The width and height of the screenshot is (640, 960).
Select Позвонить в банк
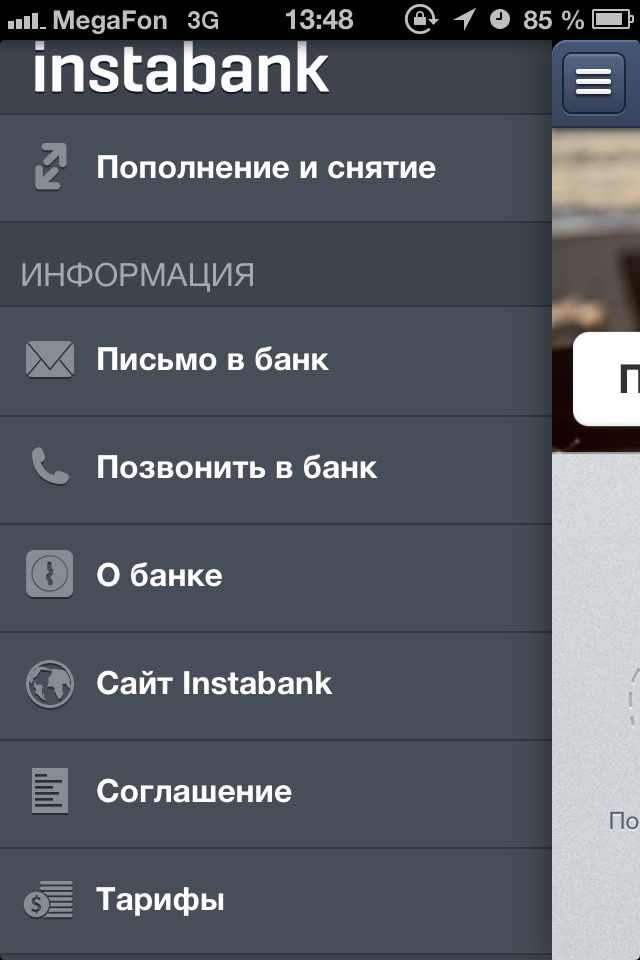point(236,468)
